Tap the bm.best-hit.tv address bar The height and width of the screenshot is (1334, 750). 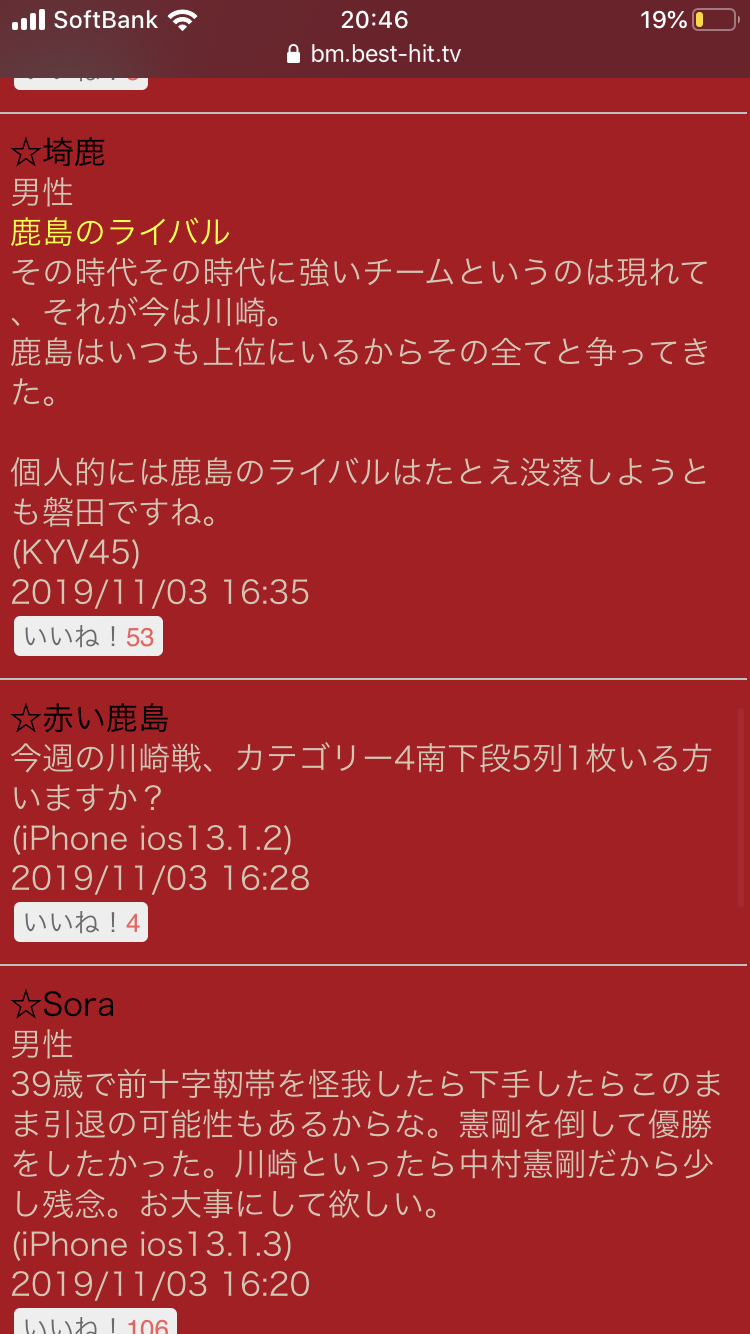[x=374, y=54]
